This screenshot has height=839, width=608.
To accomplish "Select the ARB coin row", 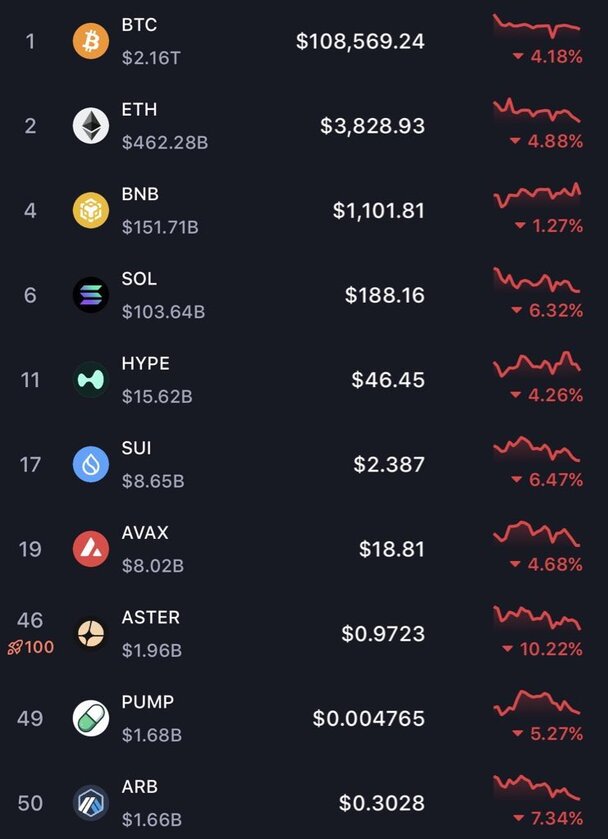I will pos(139,803).
